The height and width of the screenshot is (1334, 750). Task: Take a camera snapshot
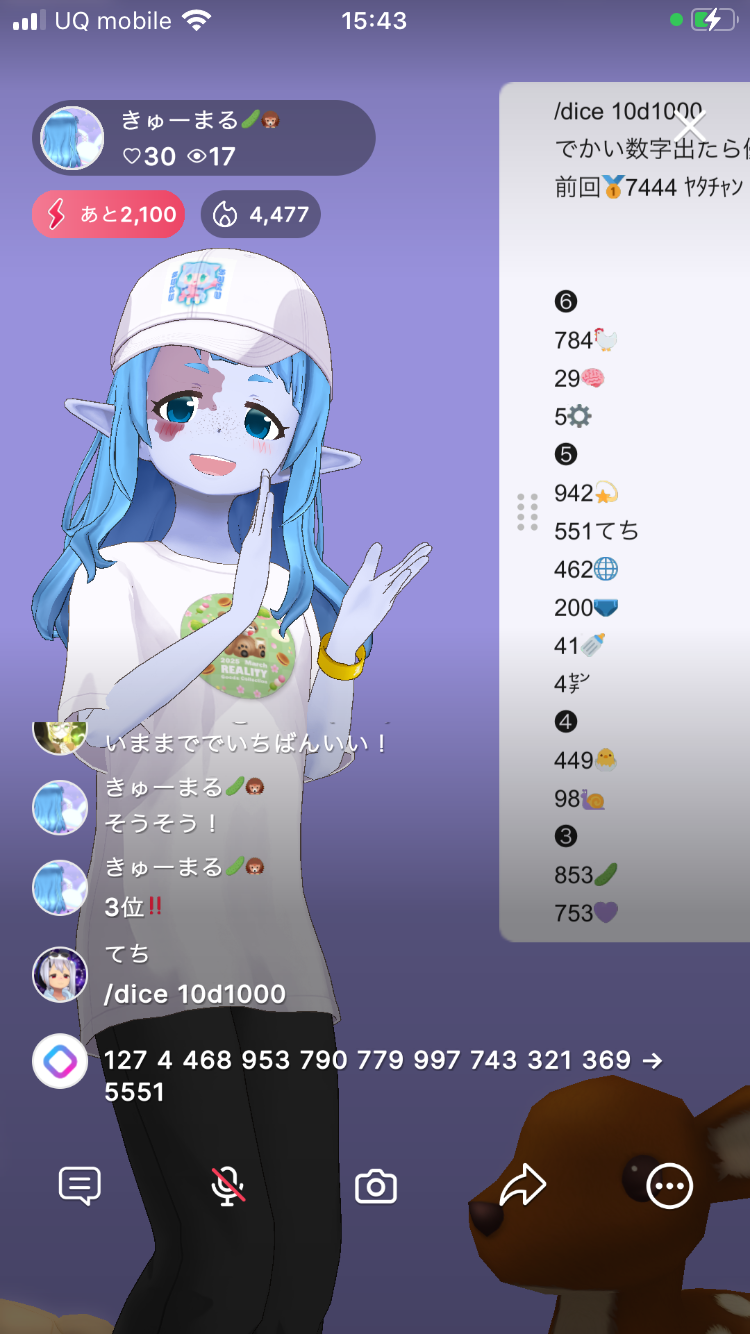coord(376,1187)
